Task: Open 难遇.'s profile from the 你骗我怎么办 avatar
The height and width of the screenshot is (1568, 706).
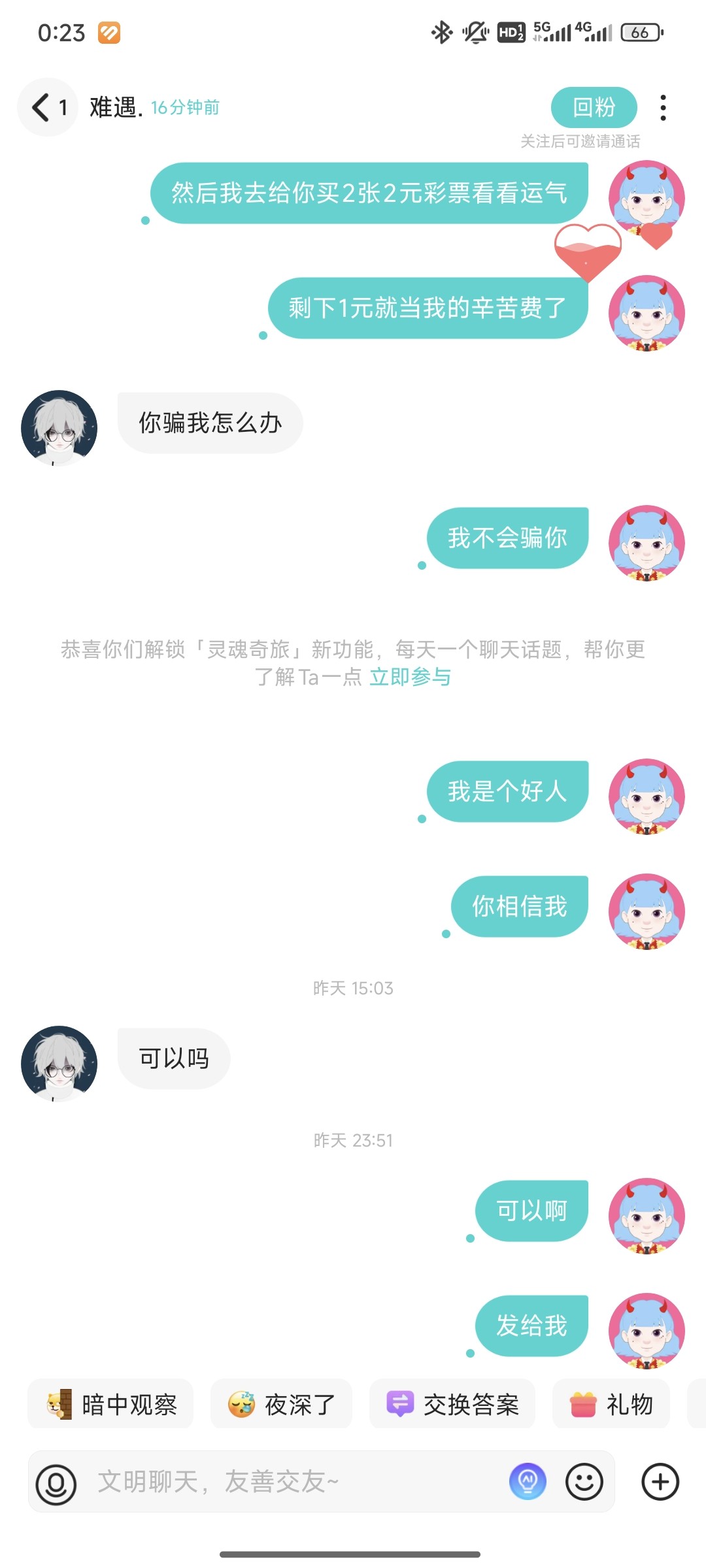Action: tap(59, 428)
